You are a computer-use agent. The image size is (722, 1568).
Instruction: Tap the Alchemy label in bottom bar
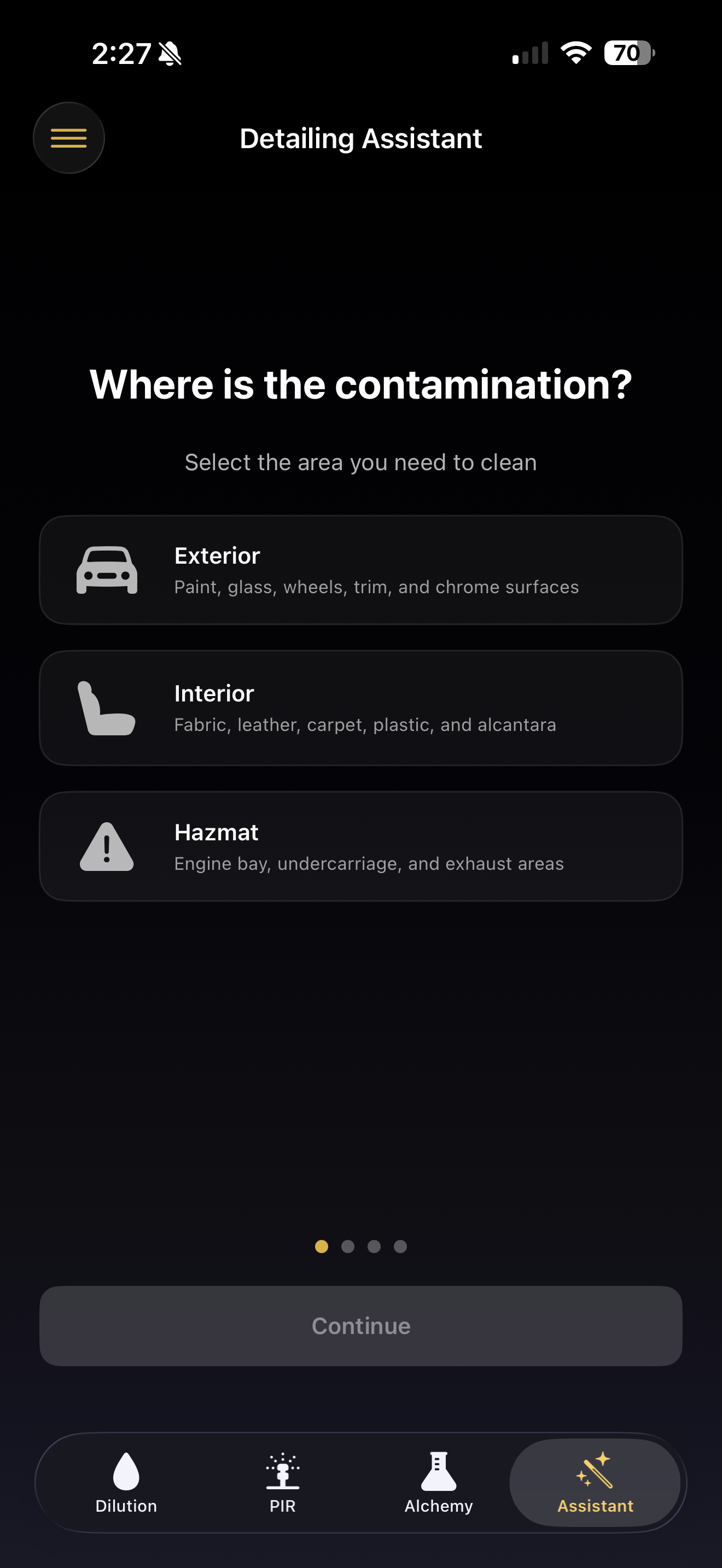point(438,1507)
